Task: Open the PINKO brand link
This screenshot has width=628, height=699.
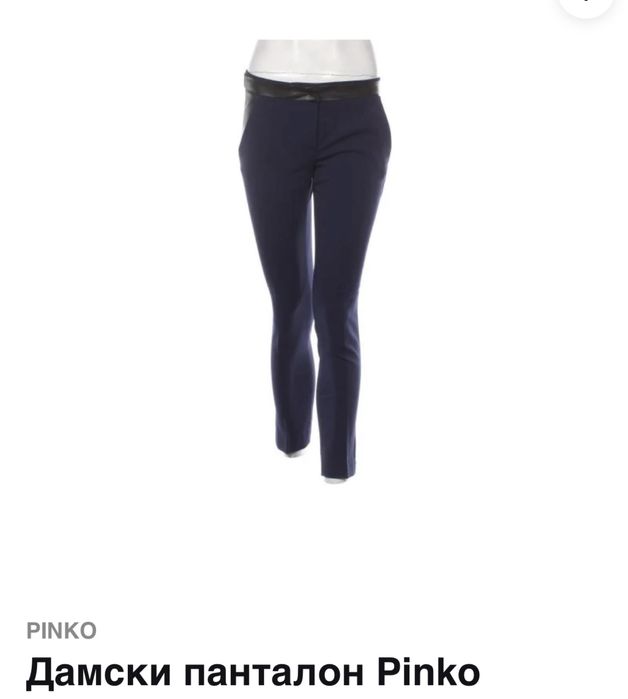Action: tap(62, 631)
